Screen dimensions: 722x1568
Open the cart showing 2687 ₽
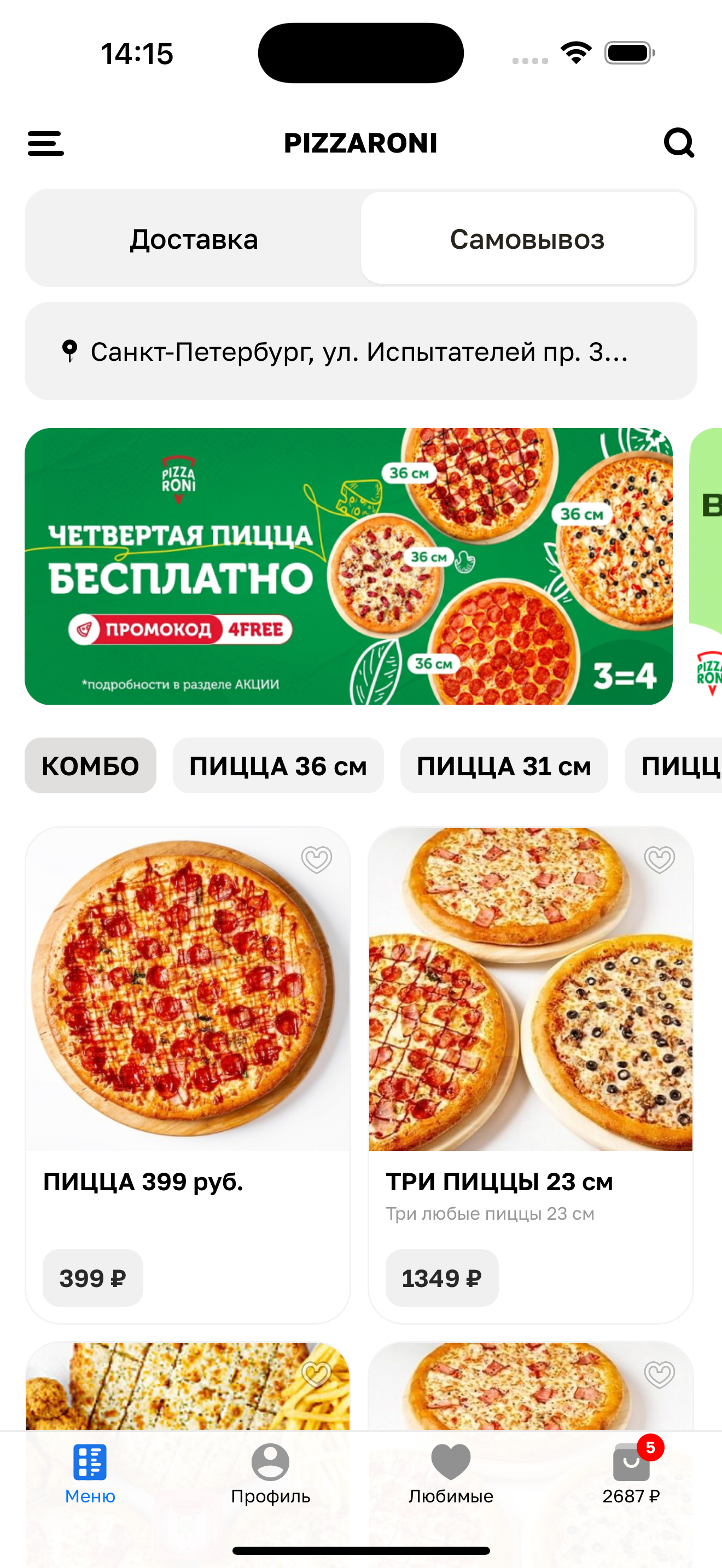631,1473
